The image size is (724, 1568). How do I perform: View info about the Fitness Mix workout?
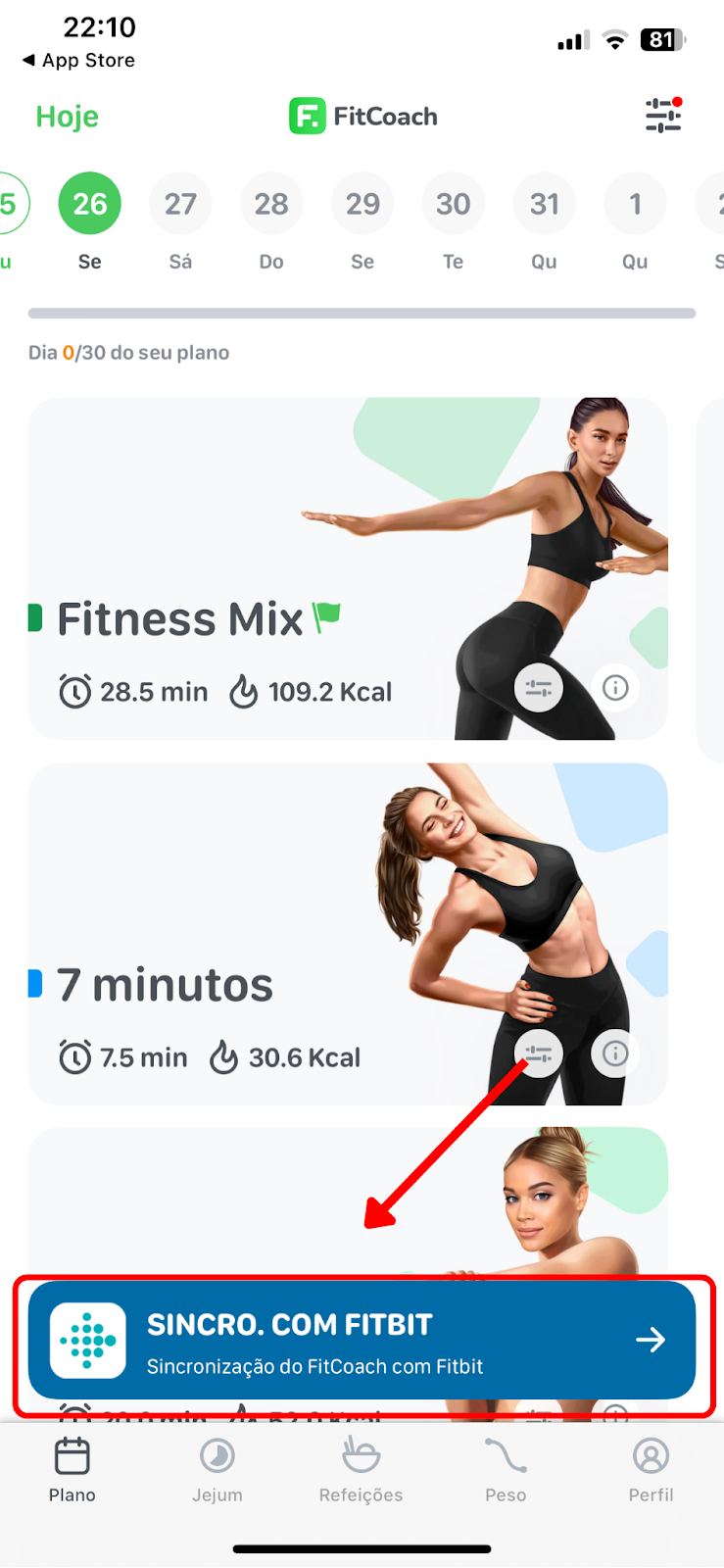click(615, 688)
